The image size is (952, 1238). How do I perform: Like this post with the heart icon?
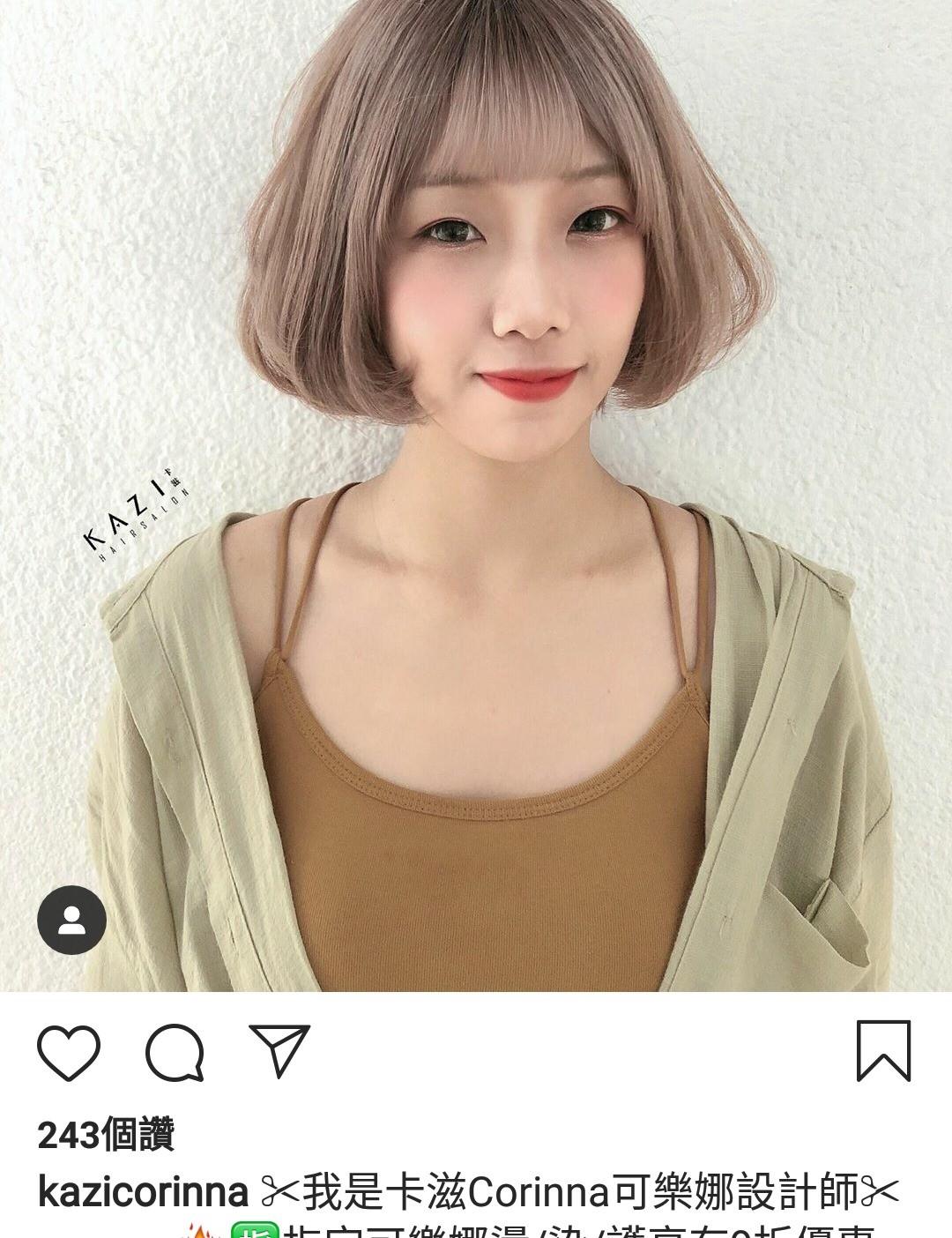point(69,1051)
